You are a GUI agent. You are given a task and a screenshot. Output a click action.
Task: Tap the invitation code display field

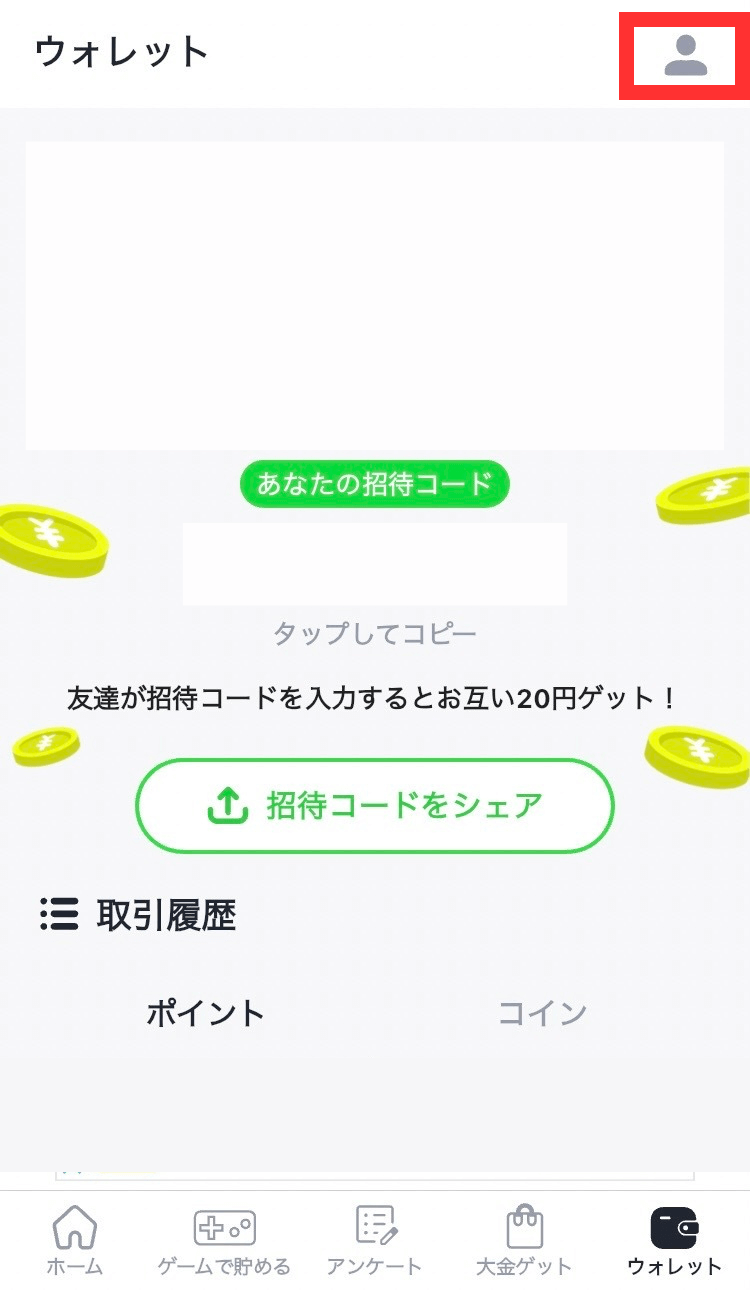(374, 563)
